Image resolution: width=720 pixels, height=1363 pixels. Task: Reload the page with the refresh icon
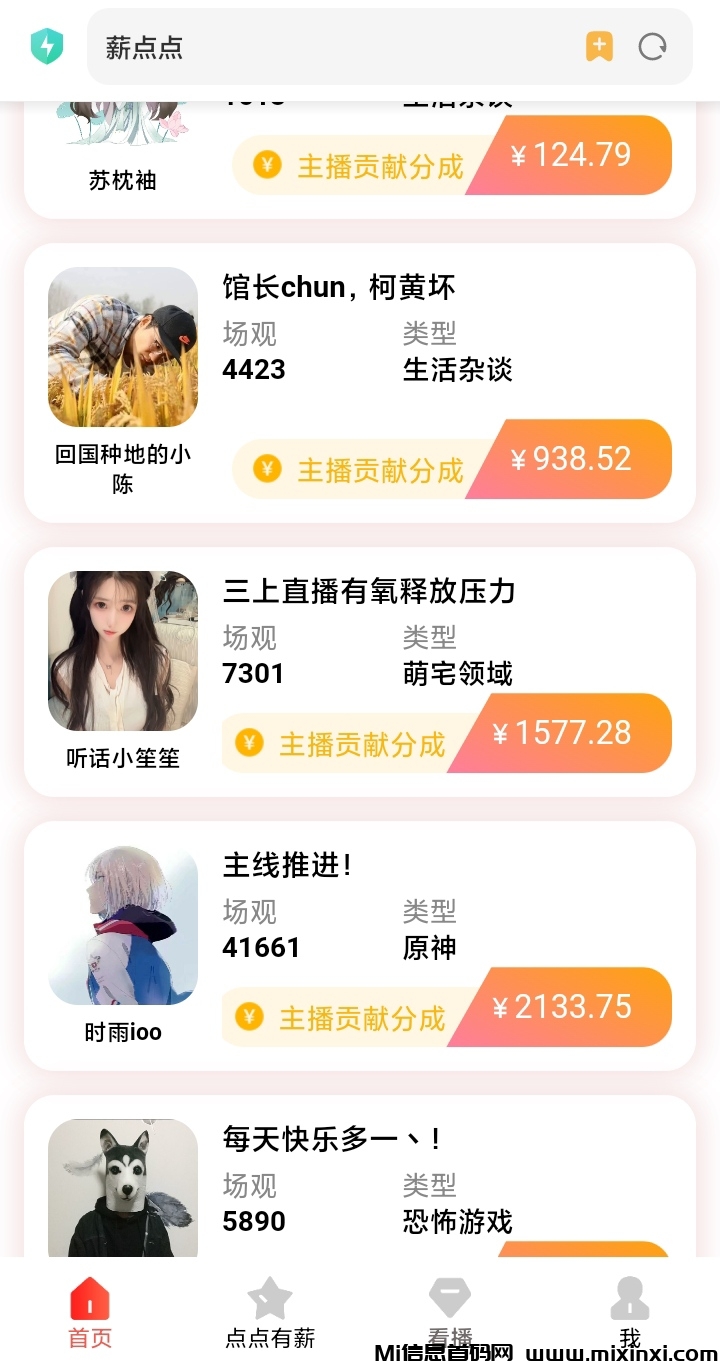[x=653, y=47]
